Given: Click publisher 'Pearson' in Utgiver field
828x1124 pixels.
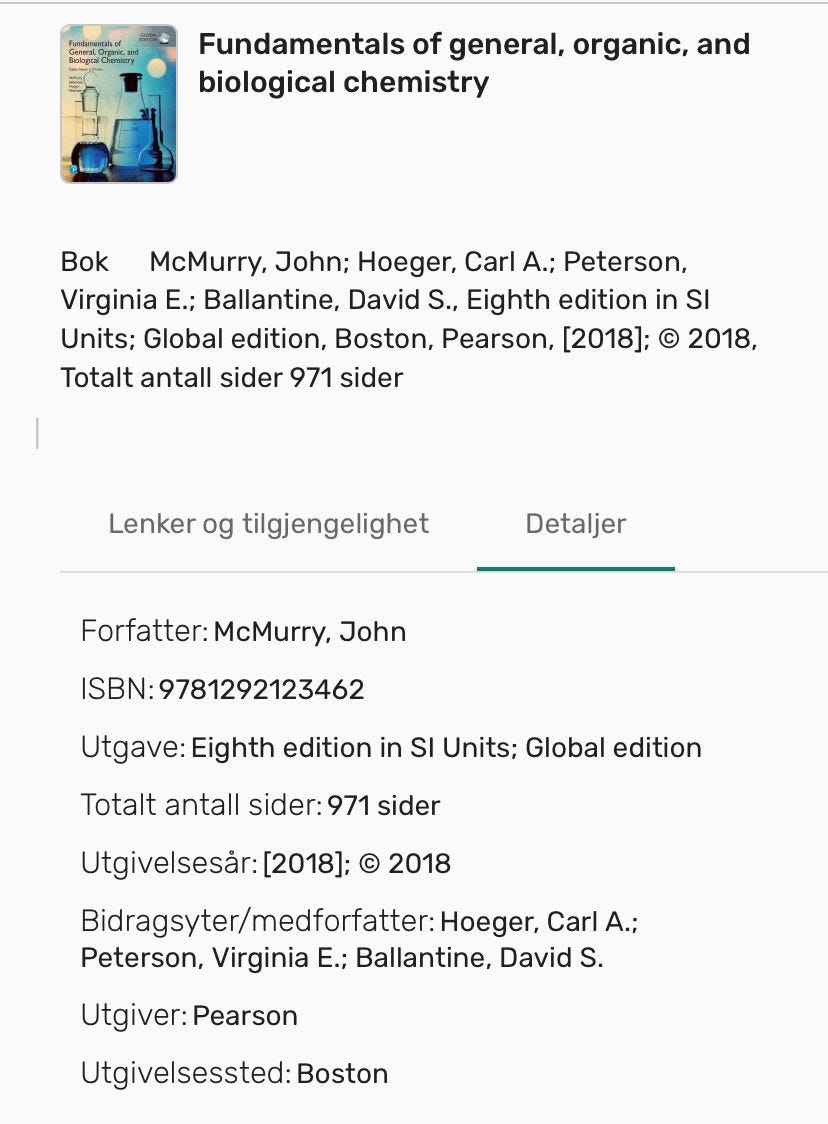Looking at the screenshot, I should [x=245, y=1015].
